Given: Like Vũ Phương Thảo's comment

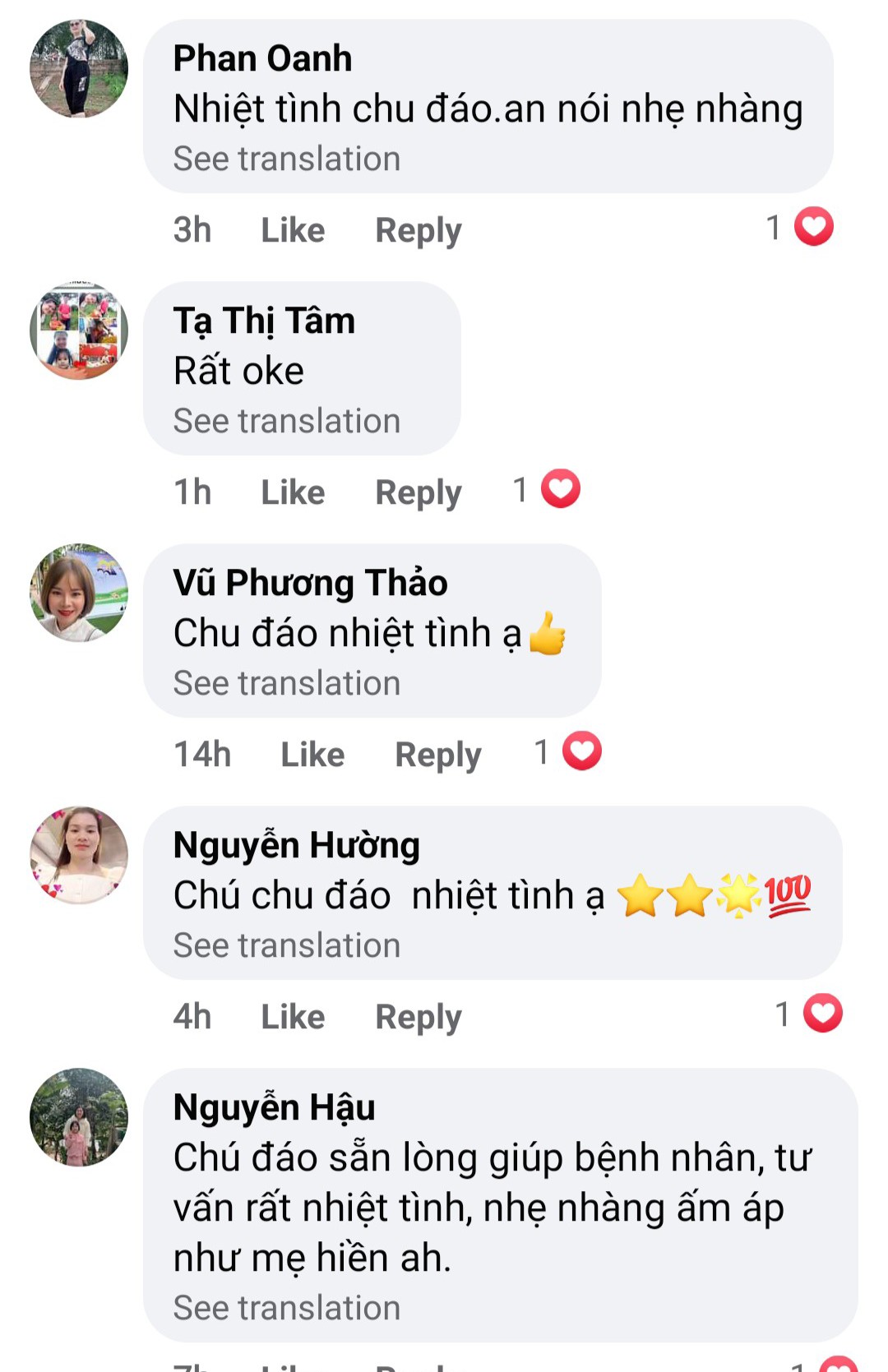Looking at the screenshot, I should point(312,755).
